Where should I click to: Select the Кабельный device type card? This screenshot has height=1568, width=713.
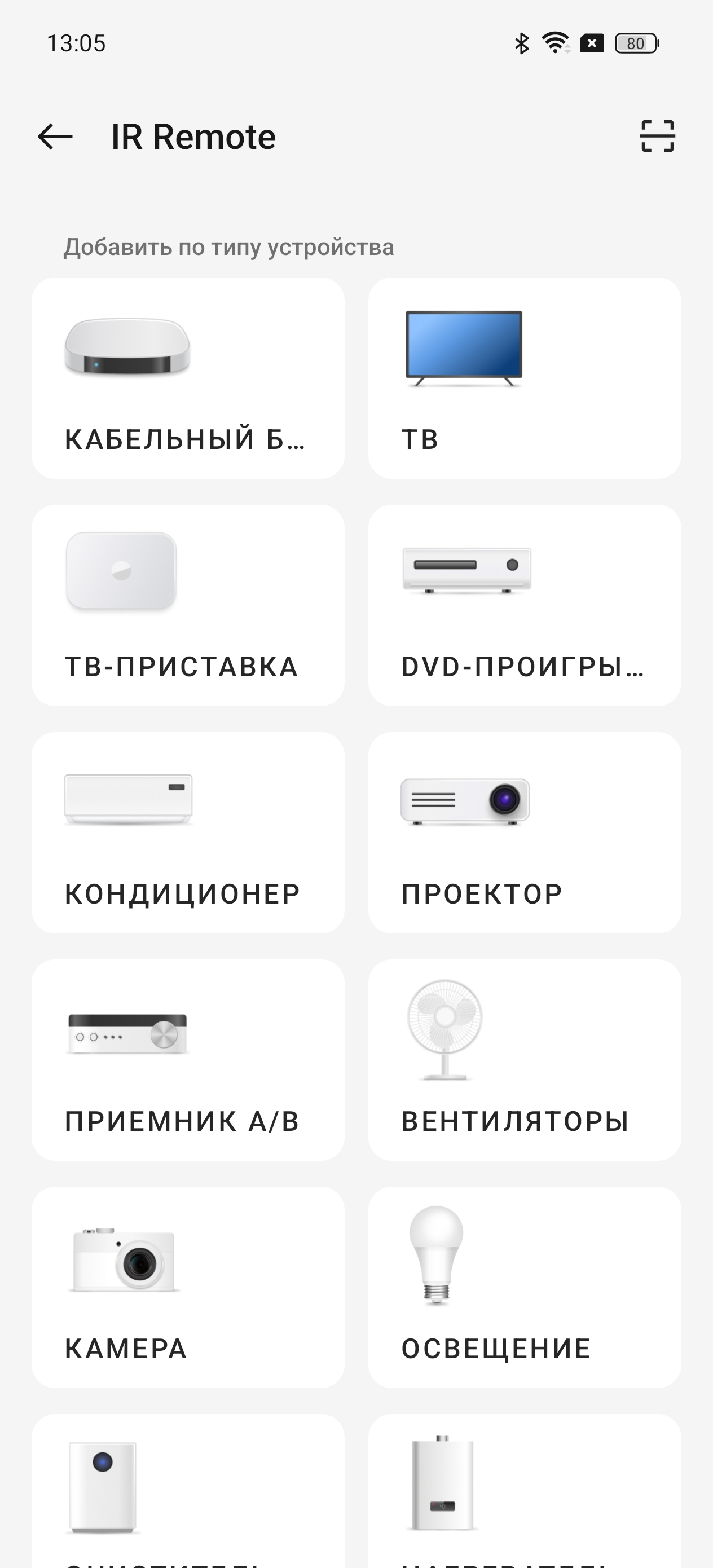(187, 378)
